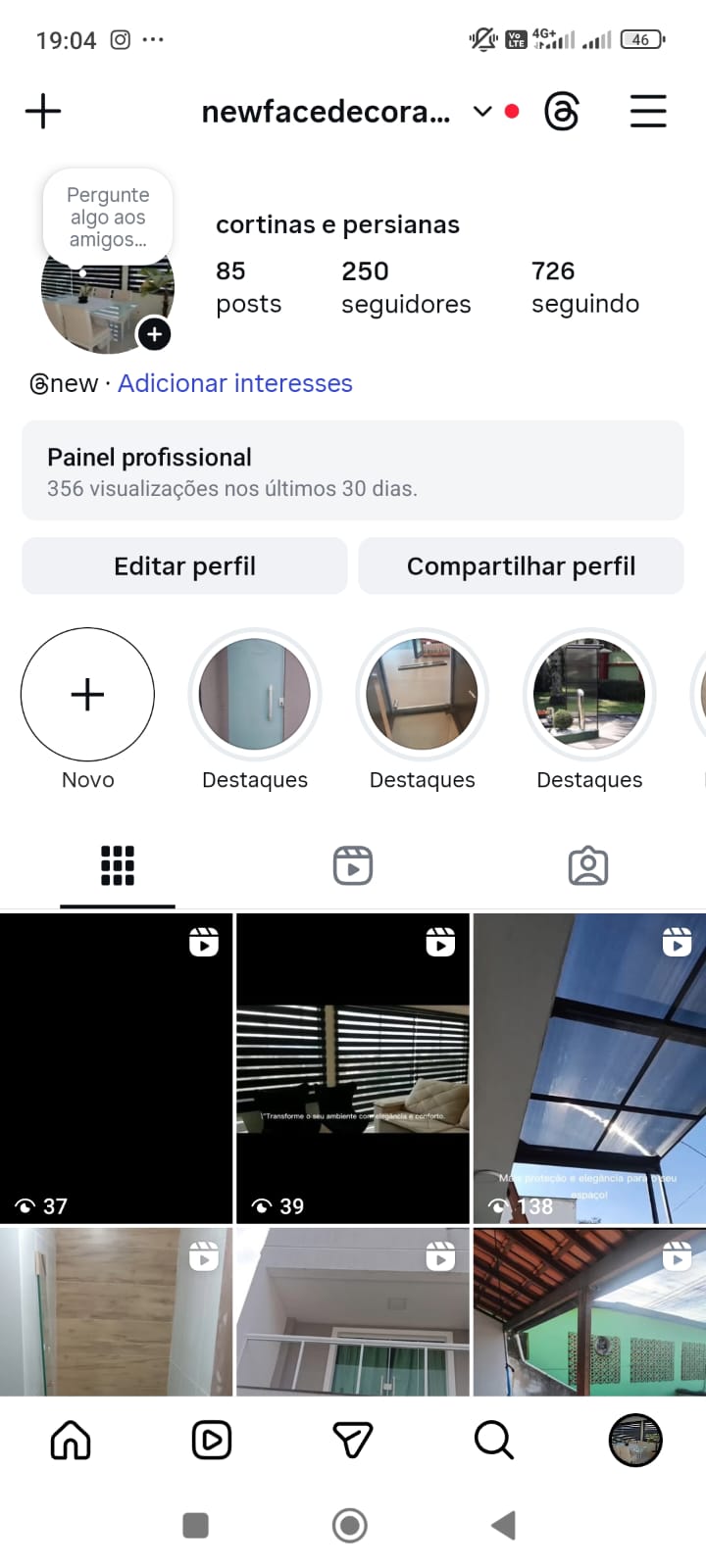This screenshot has width=706, height=1568.
Task: Select Compartilhar perfil button
Action: point(521,566)
